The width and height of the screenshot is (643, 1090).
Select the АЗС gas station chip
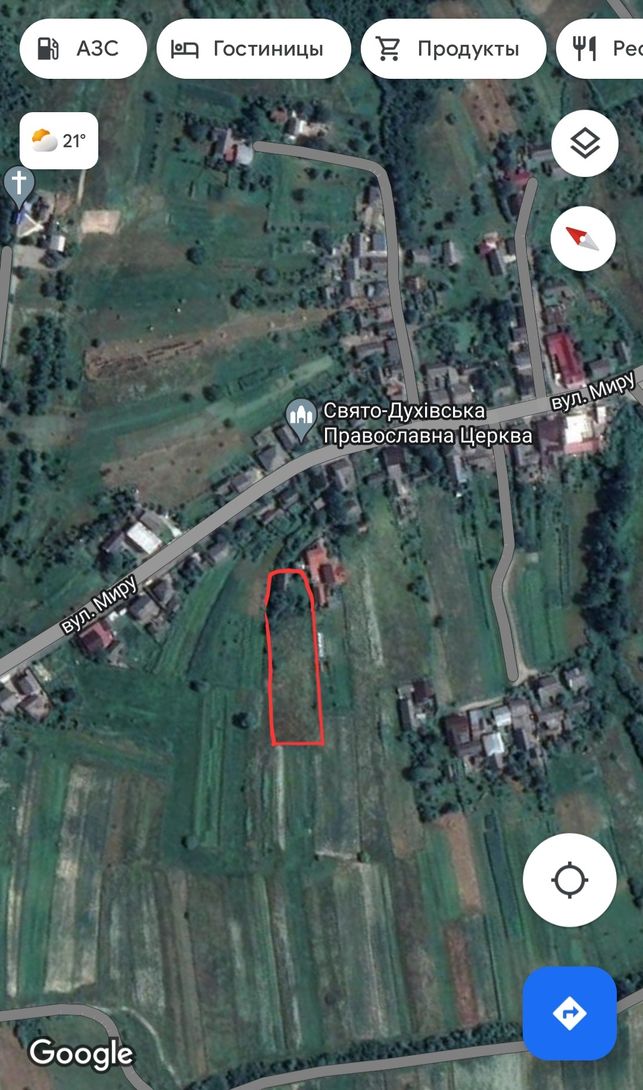(x=83, y=49)
